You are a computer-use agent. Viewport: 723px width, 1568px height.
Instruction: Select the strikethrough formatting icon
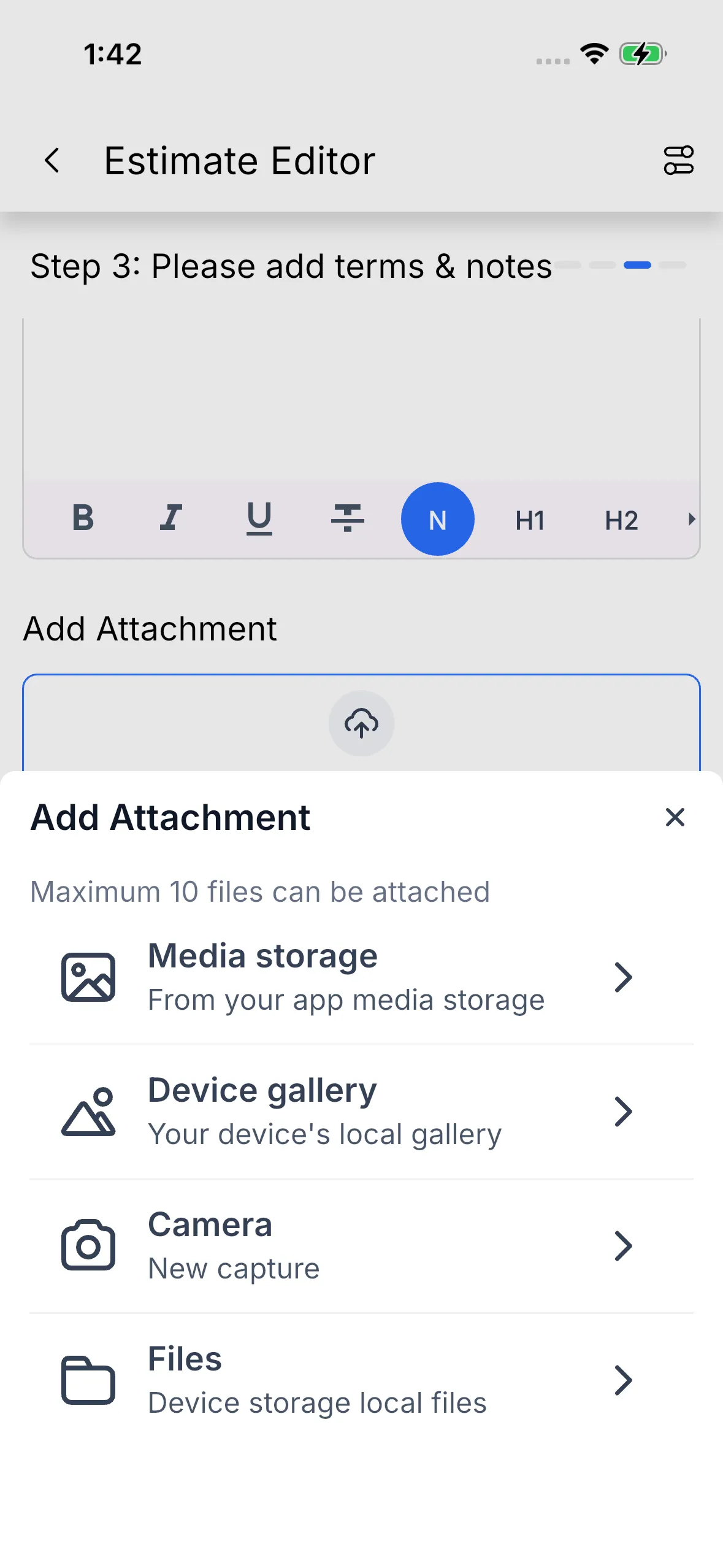coord(348,518)
